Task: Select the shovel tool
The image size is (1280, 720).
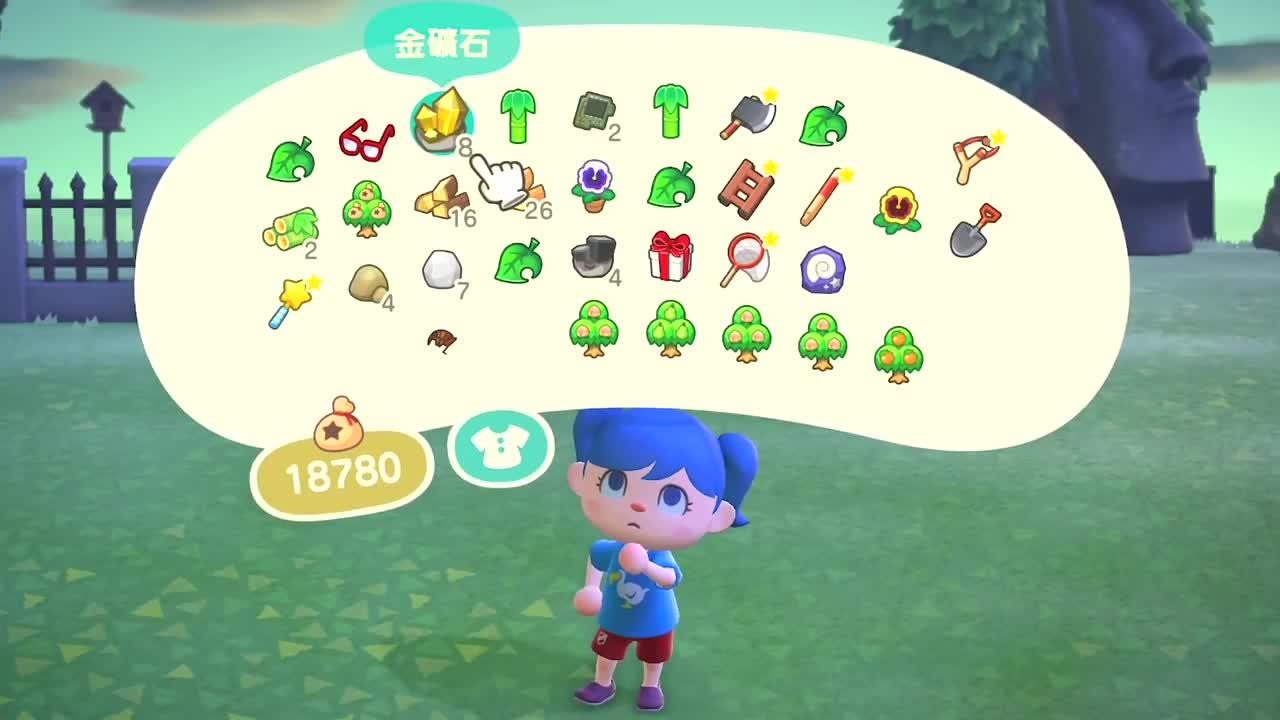Action: tap(974, 231)
